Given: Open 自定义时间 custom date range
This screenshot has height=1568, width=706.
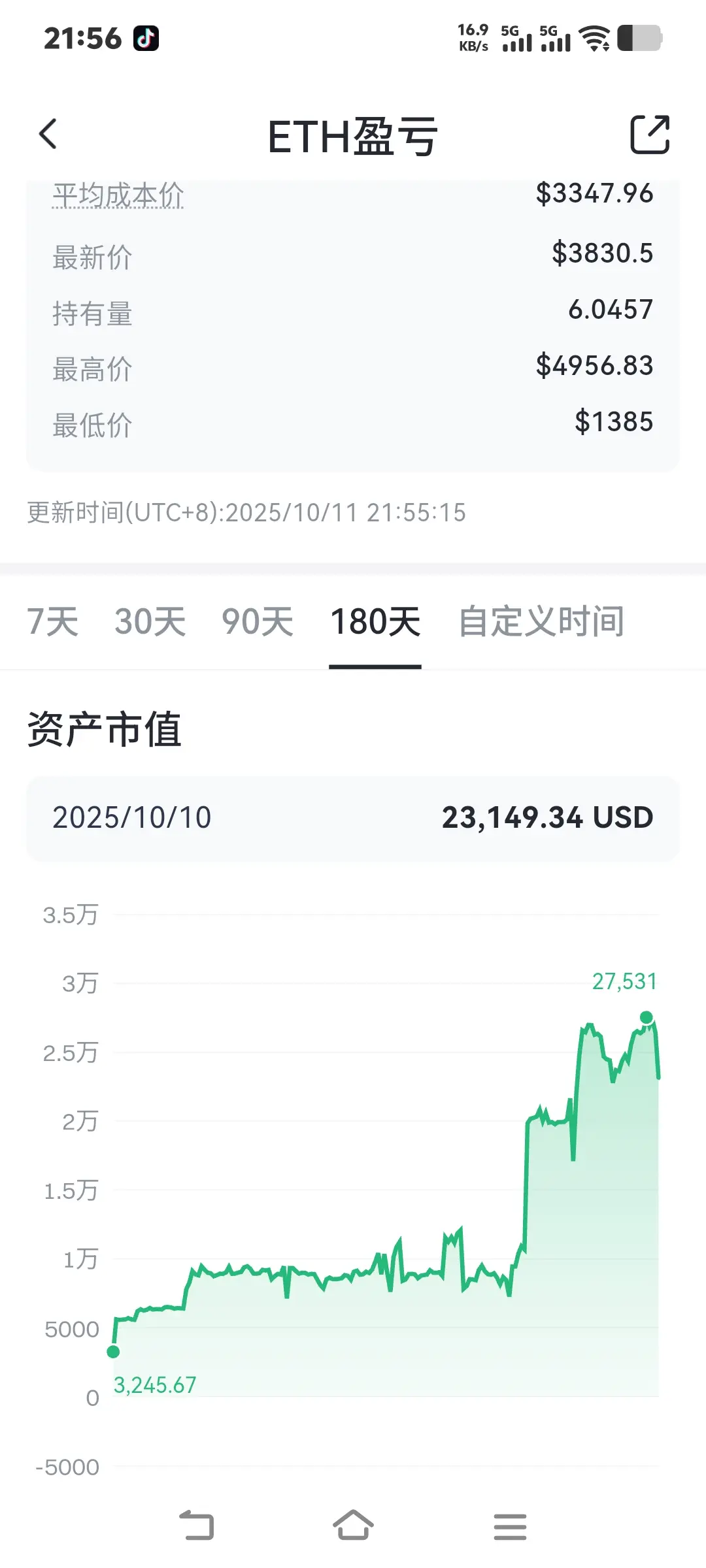Looking at the screenshot, I should coord(541,621).
